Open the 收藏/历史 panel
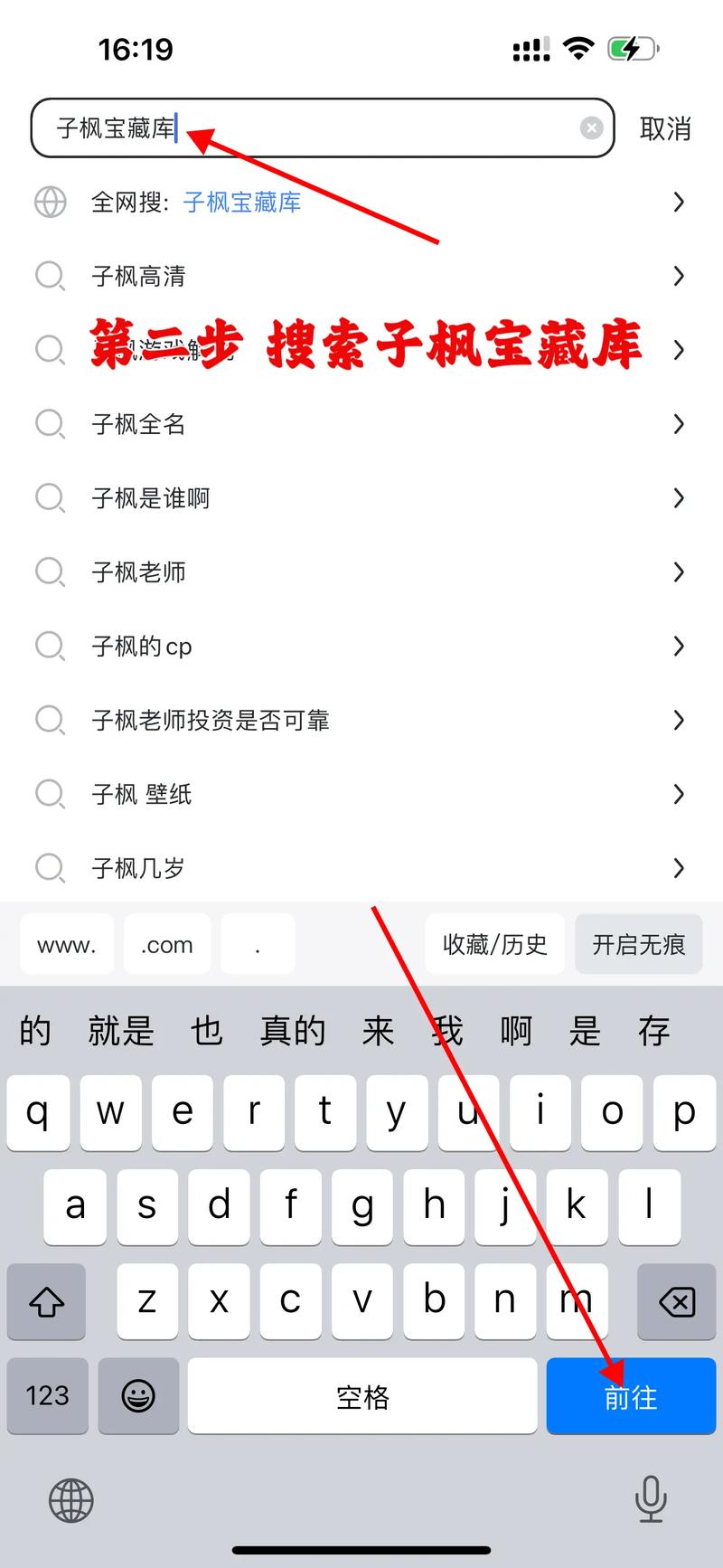 point(494,944)
